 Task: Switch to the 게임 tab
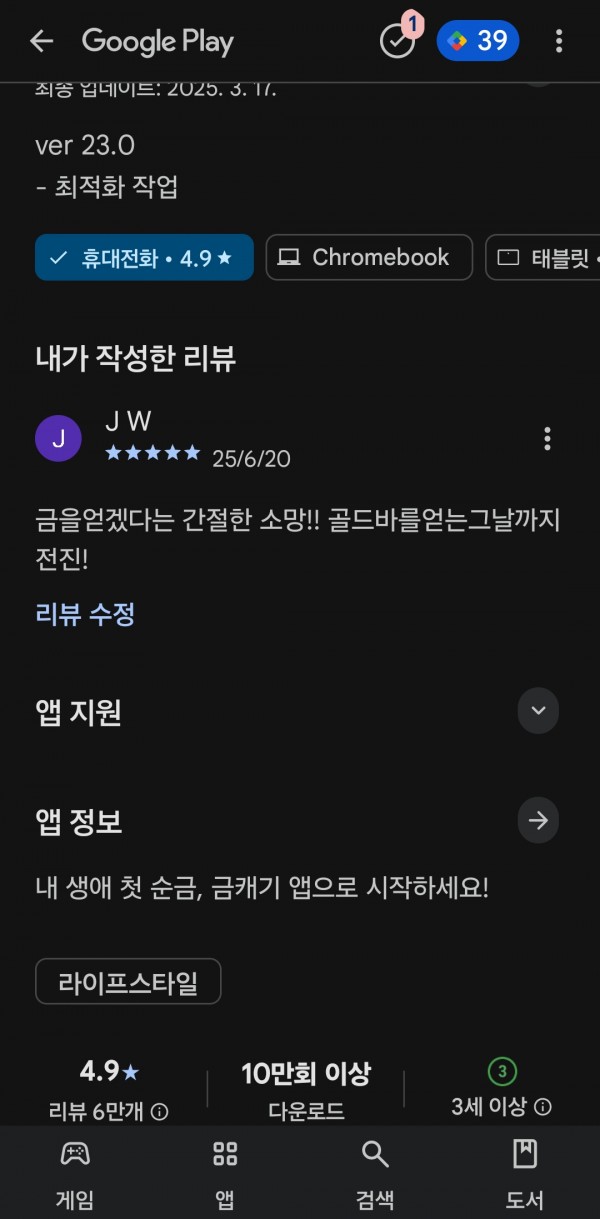point(75,1173)
